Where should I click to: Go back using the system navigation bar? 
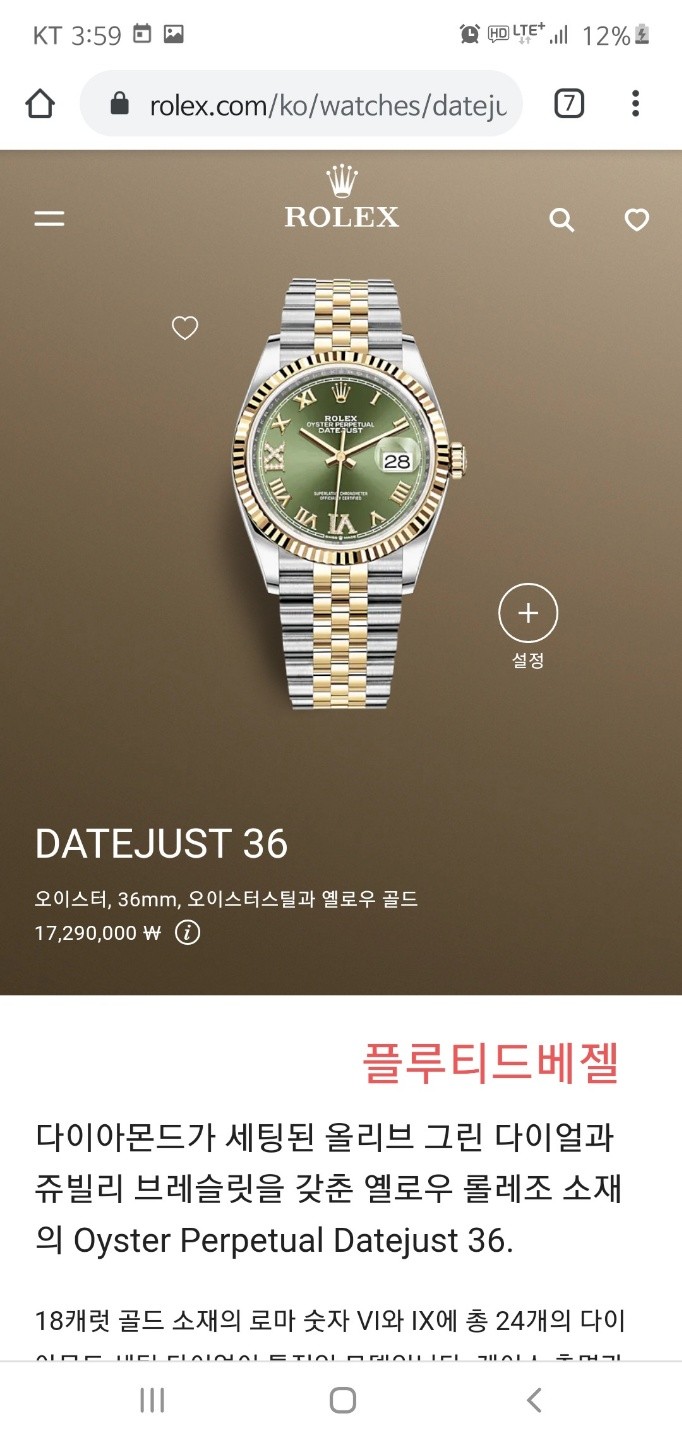[x=534, y=1400]
